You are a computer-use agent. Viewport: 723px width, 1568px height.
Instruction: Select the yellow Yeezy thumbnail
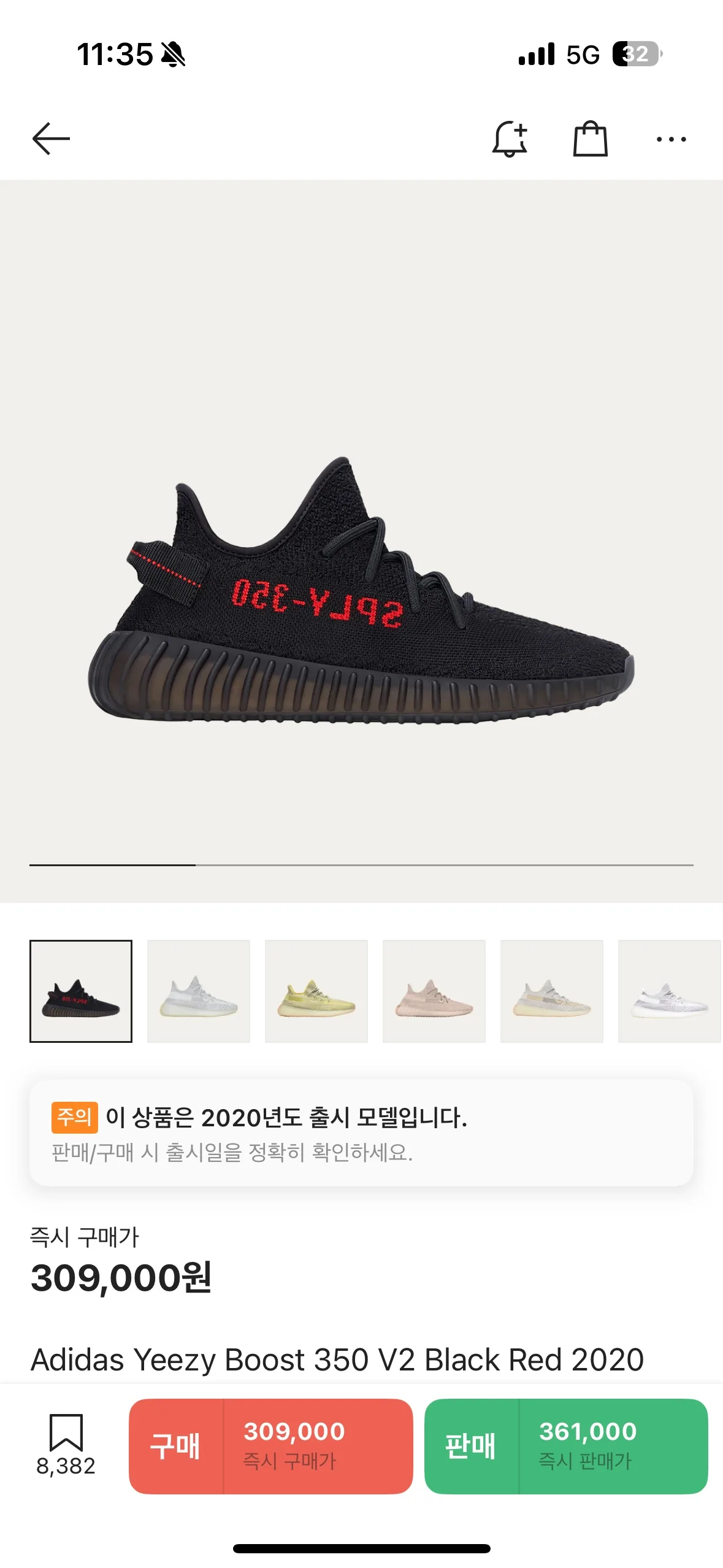[x=316, y=991]
